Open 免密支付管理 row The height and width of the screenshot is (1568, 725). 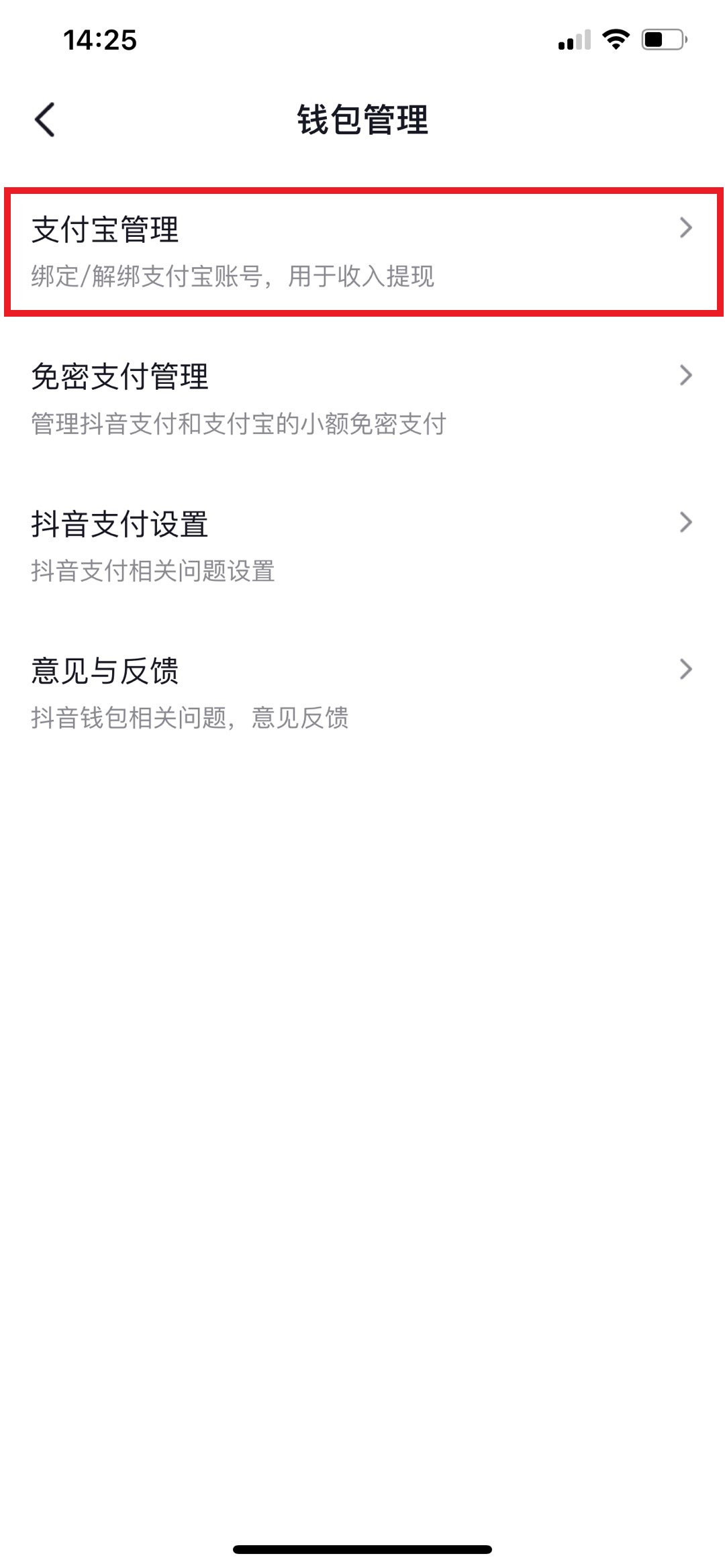click(362, 399)
